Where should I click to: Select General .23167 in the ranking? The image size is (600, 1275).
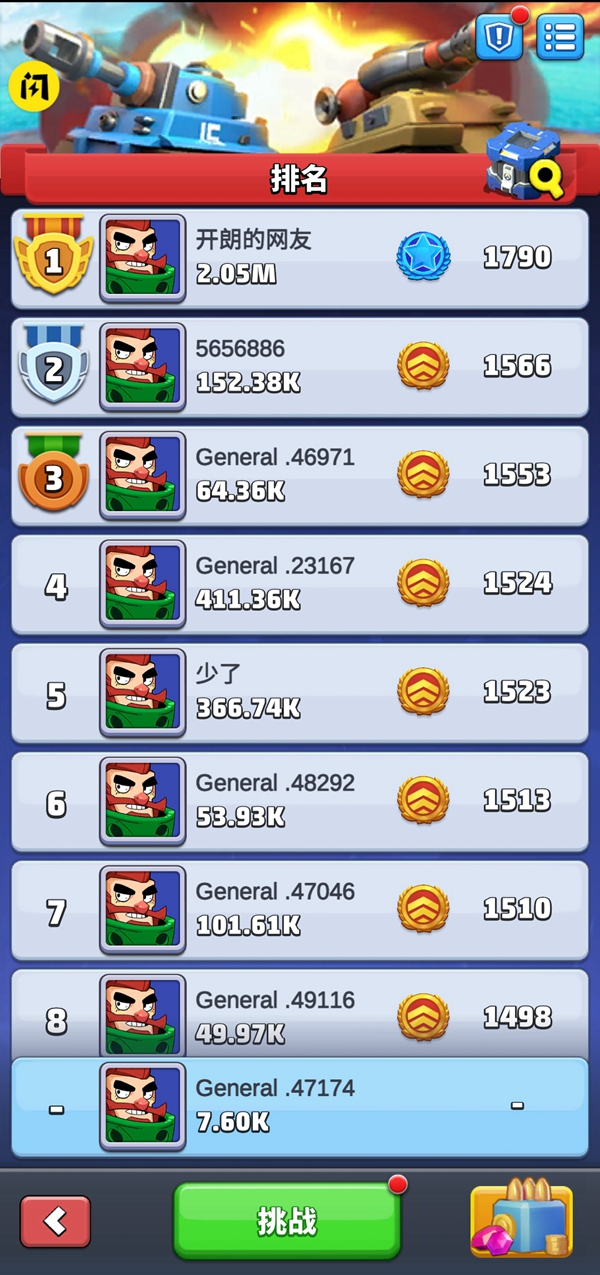click(300, 584)
